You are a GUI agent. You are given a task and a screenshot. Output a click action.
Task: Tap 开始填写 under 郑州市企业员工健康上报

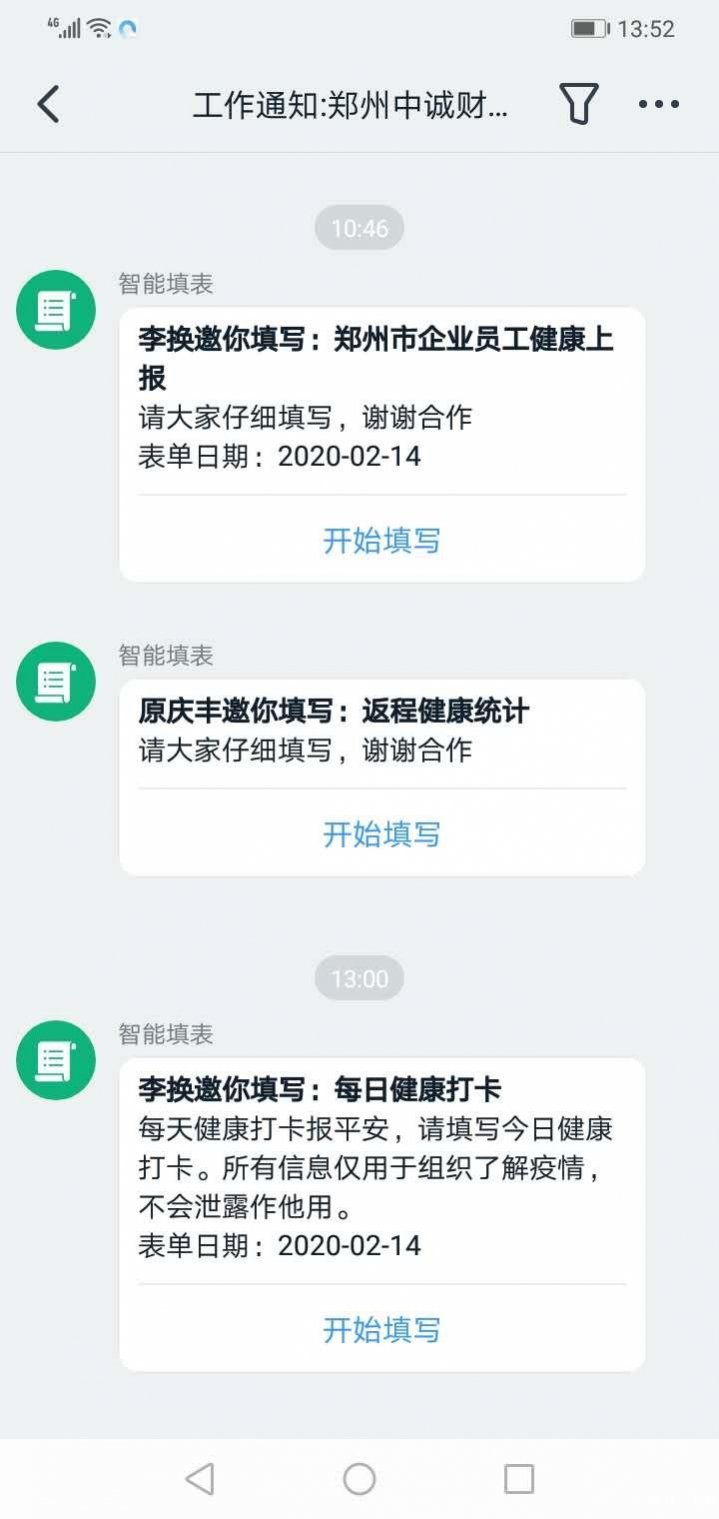(382, 541)
